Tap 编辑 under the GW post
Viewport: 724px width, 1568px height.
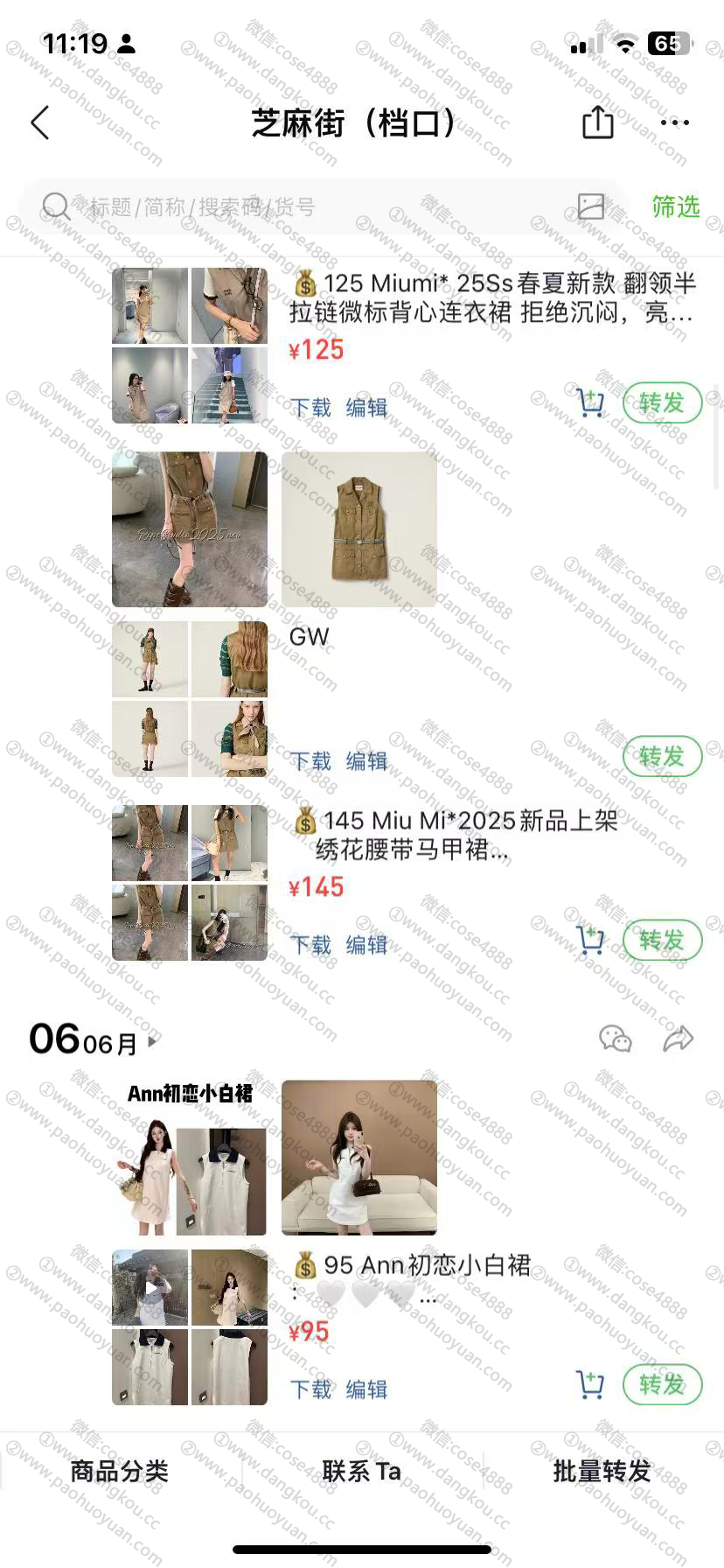tap(367, 761)
